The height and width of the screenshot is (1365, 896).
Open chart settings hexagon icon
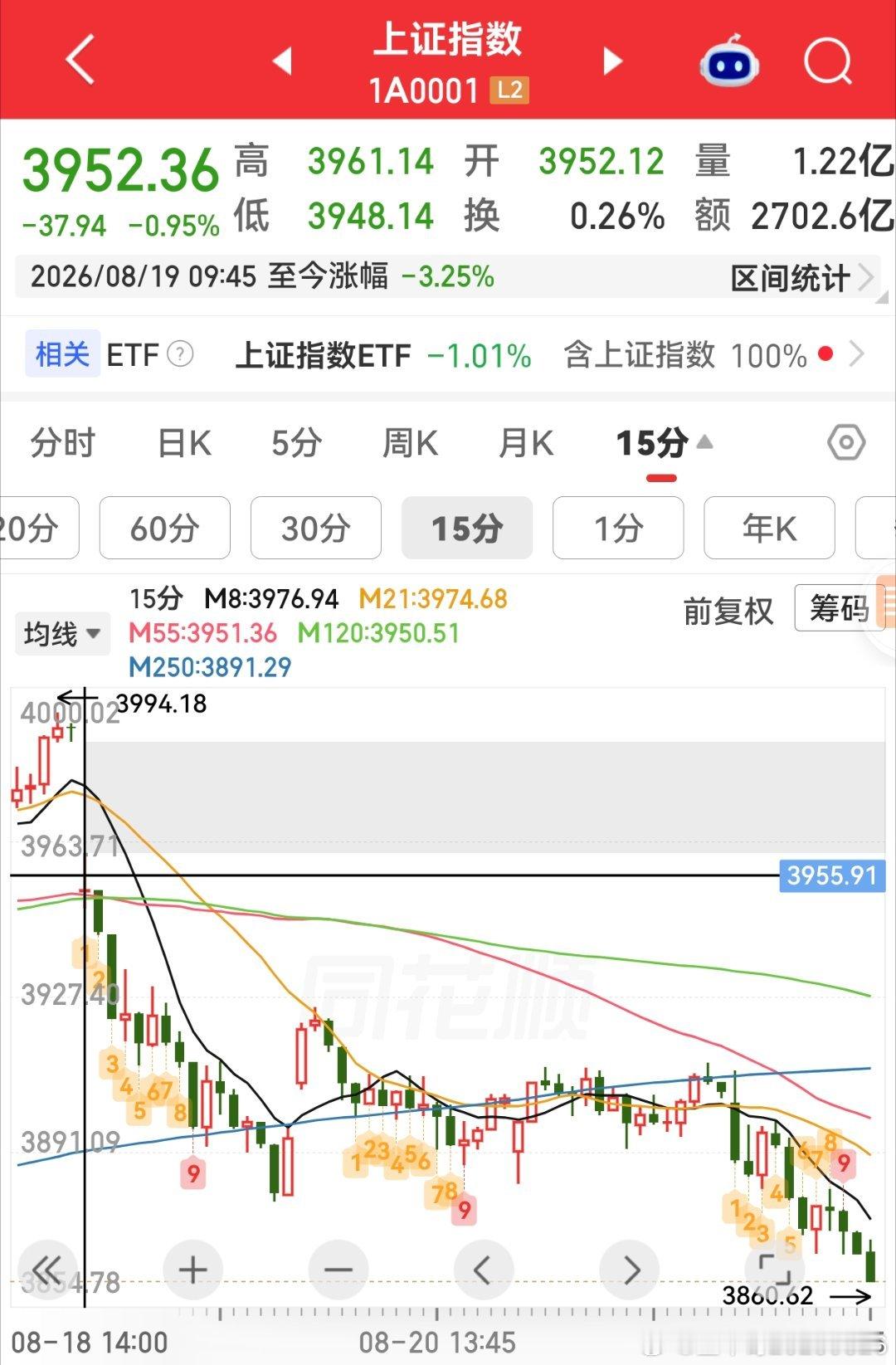[846, 443]
